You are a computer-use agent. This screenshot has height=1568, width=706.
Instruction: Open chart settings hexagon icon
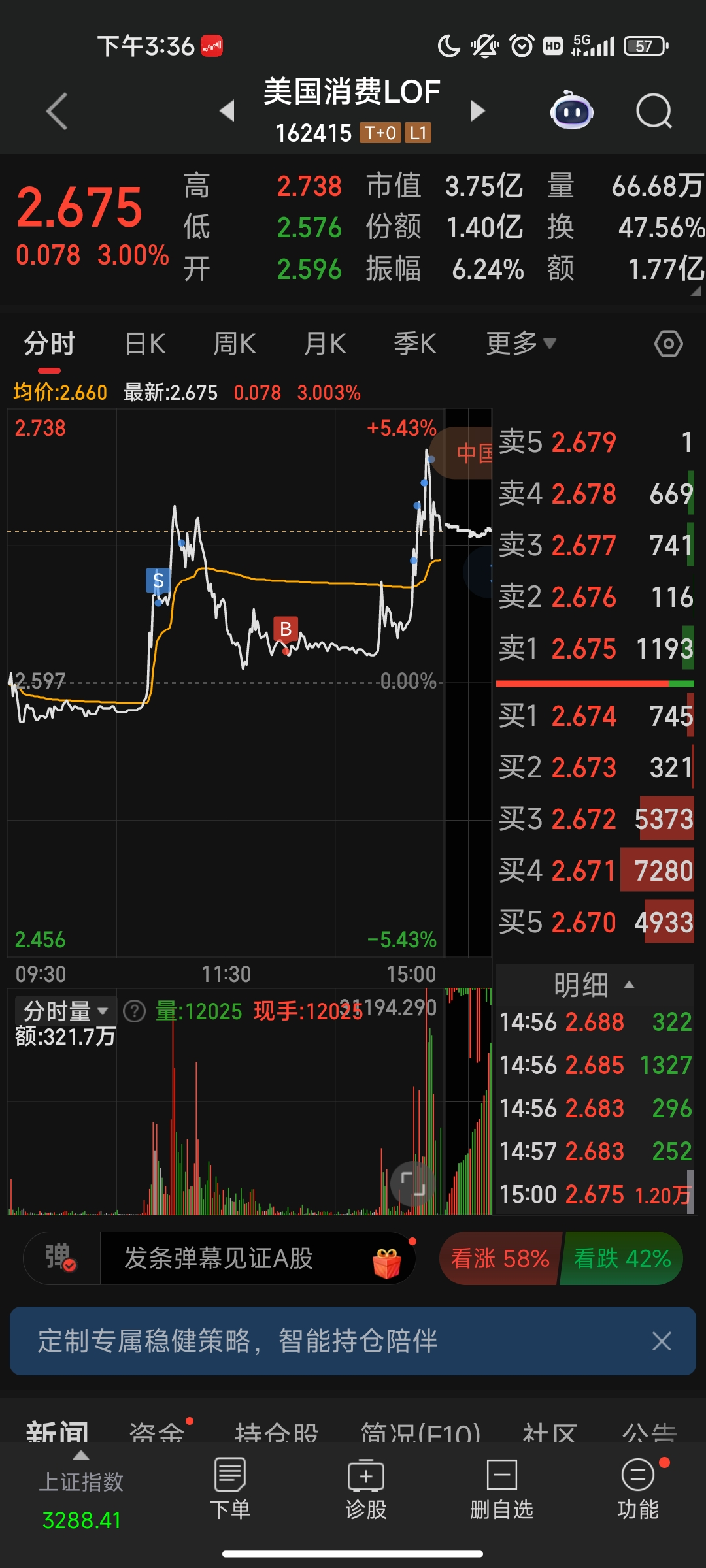668,344
